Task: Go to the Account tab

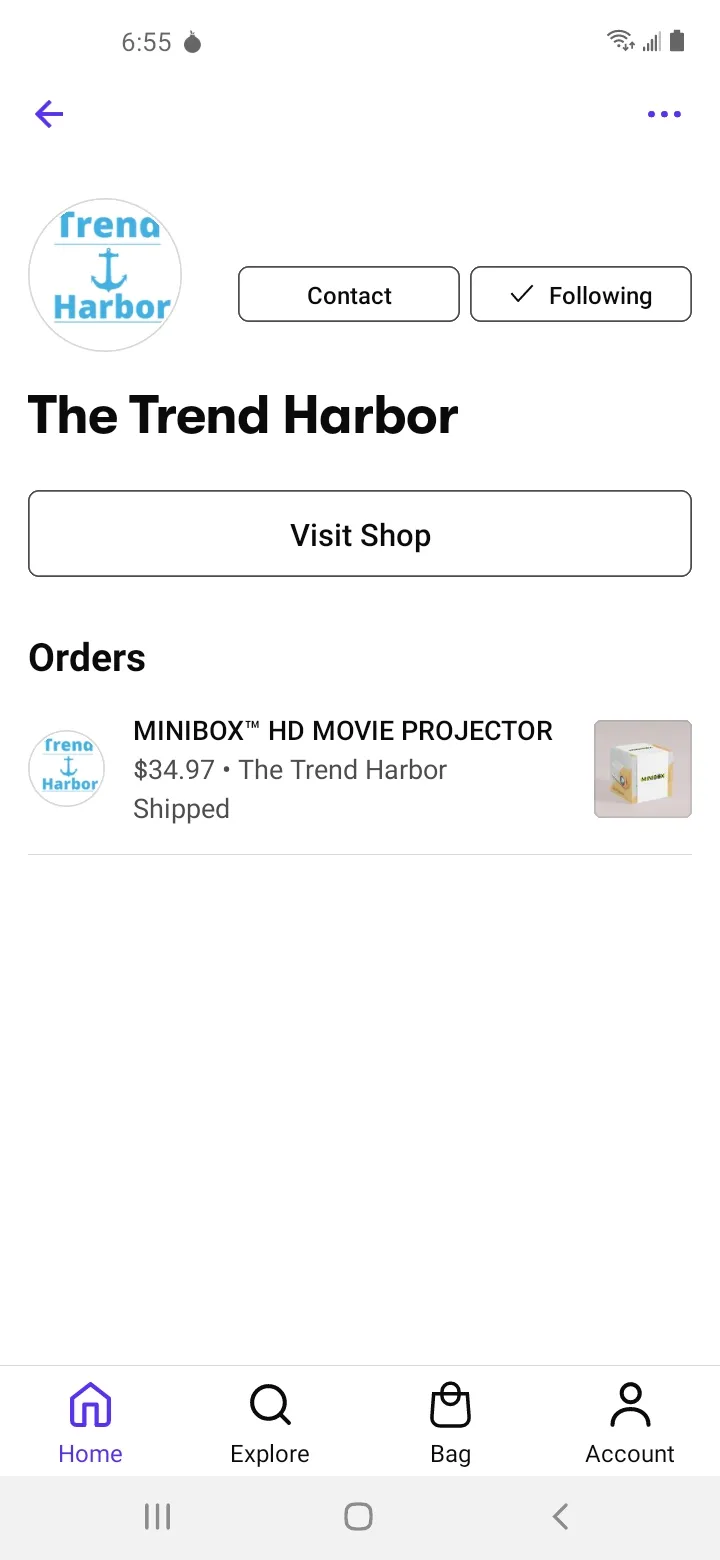Action: 630,1423
